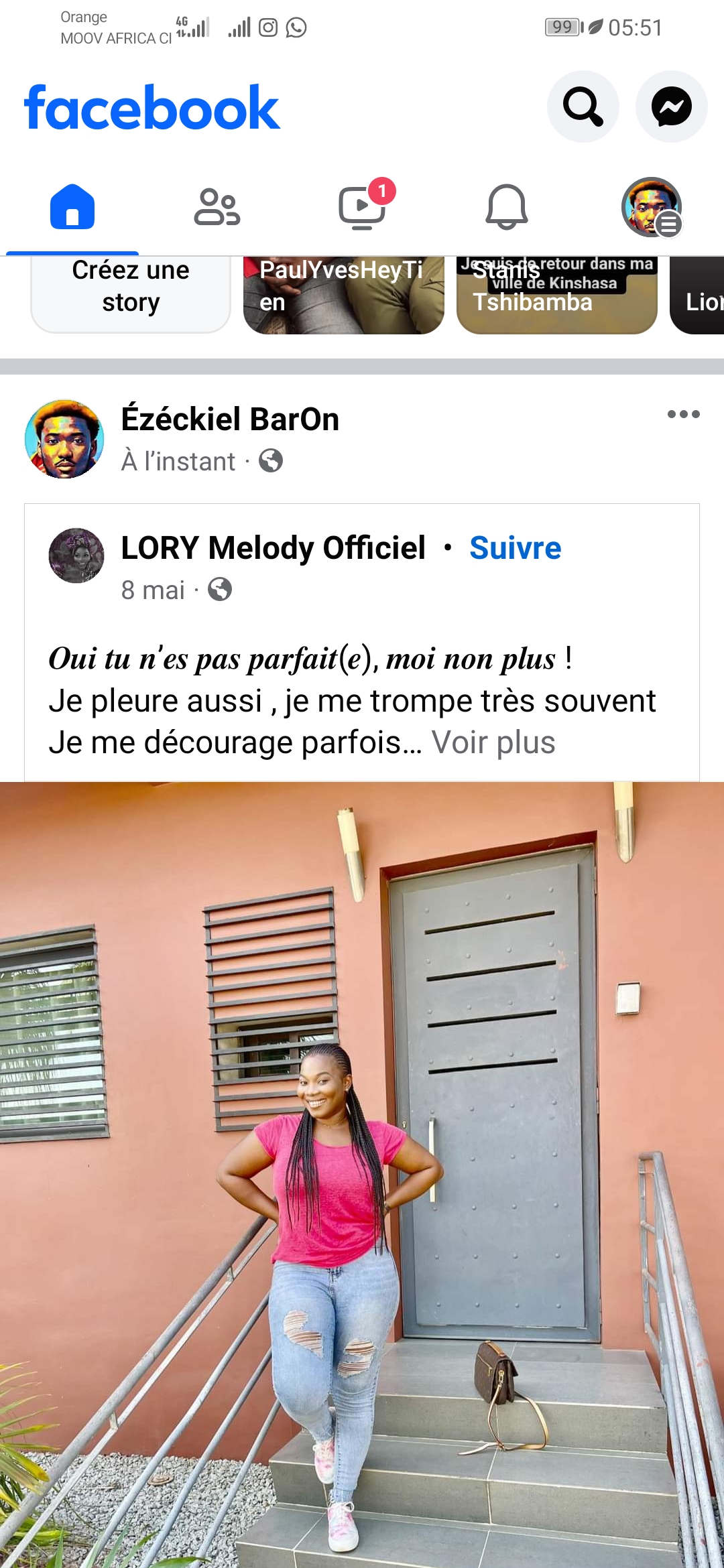View Stanis Tshibamba's story
This screenshot has width=724, height=1568.
556,295
